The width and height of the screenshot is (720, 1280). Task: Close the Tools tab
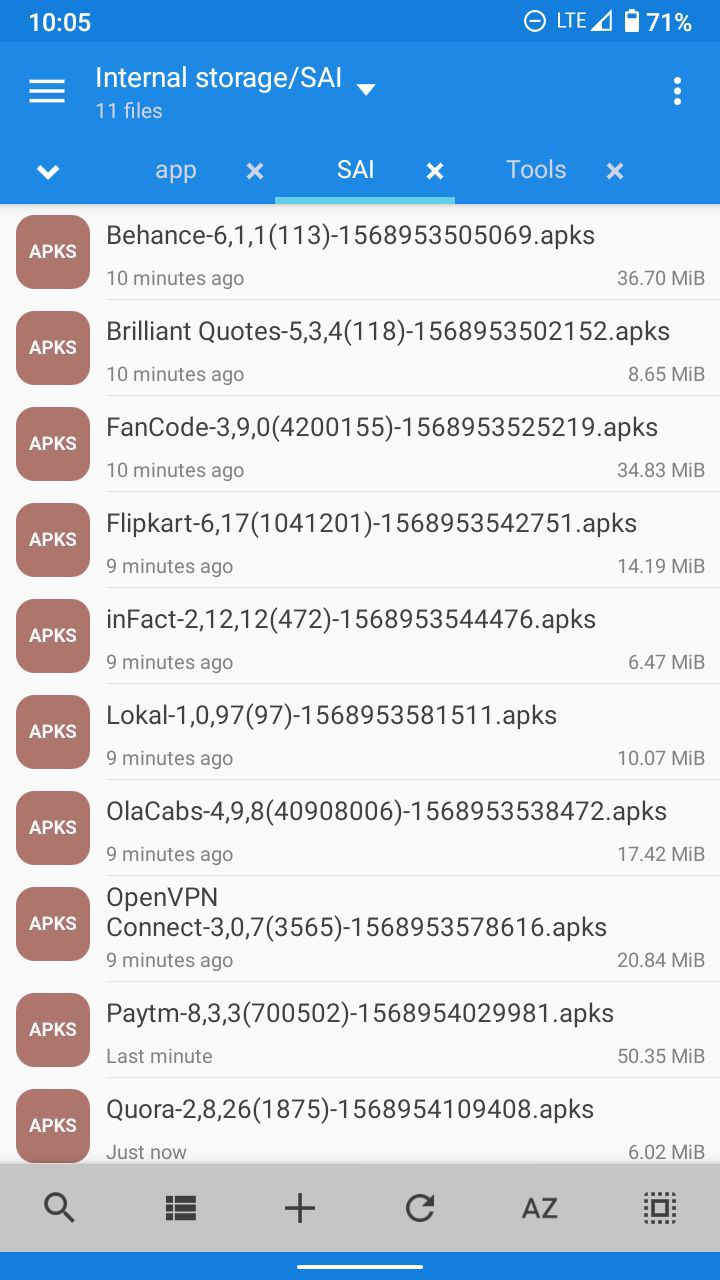[615, 171]
